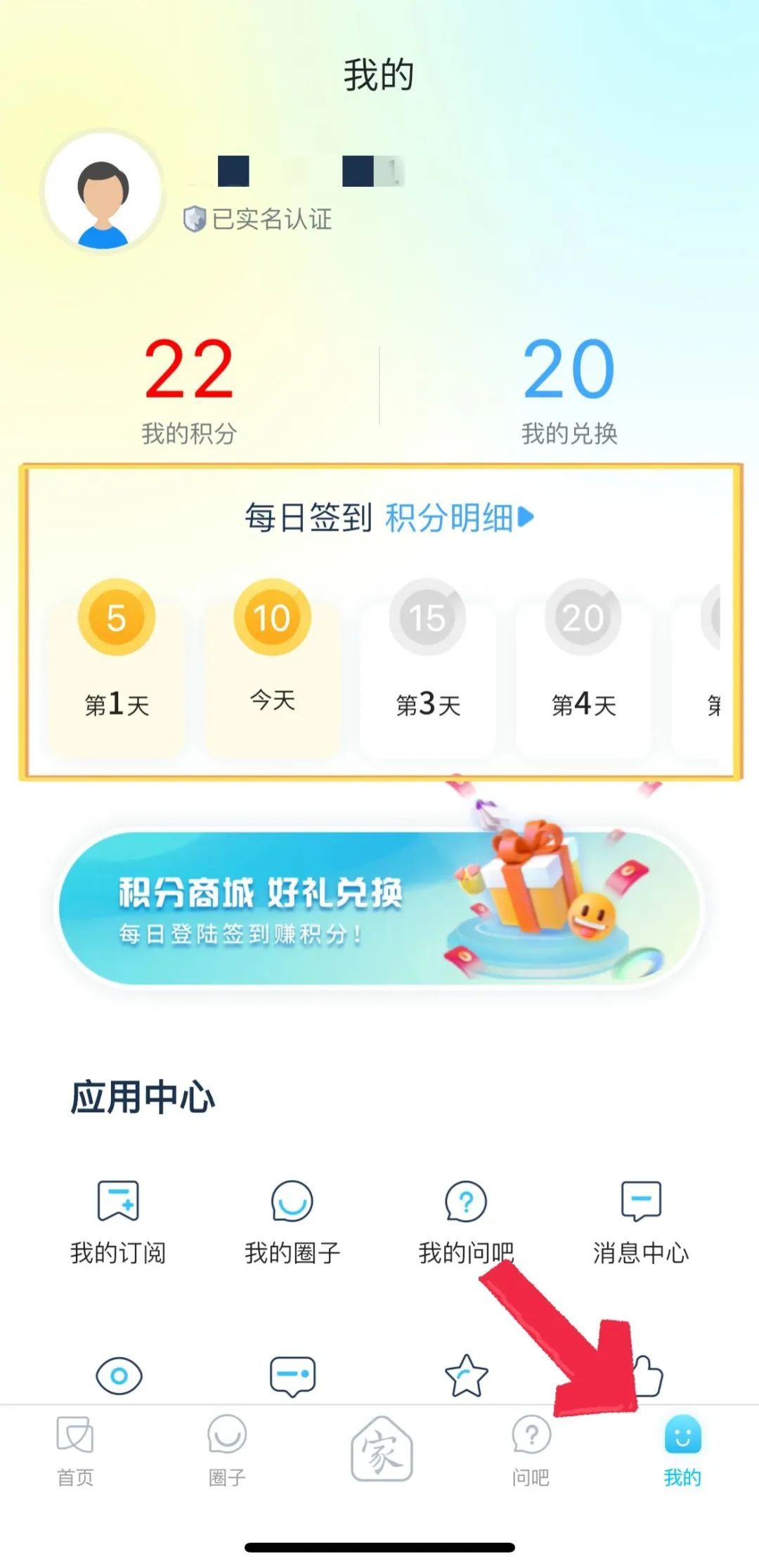Open the star favorites icon

coord(466,1376)
